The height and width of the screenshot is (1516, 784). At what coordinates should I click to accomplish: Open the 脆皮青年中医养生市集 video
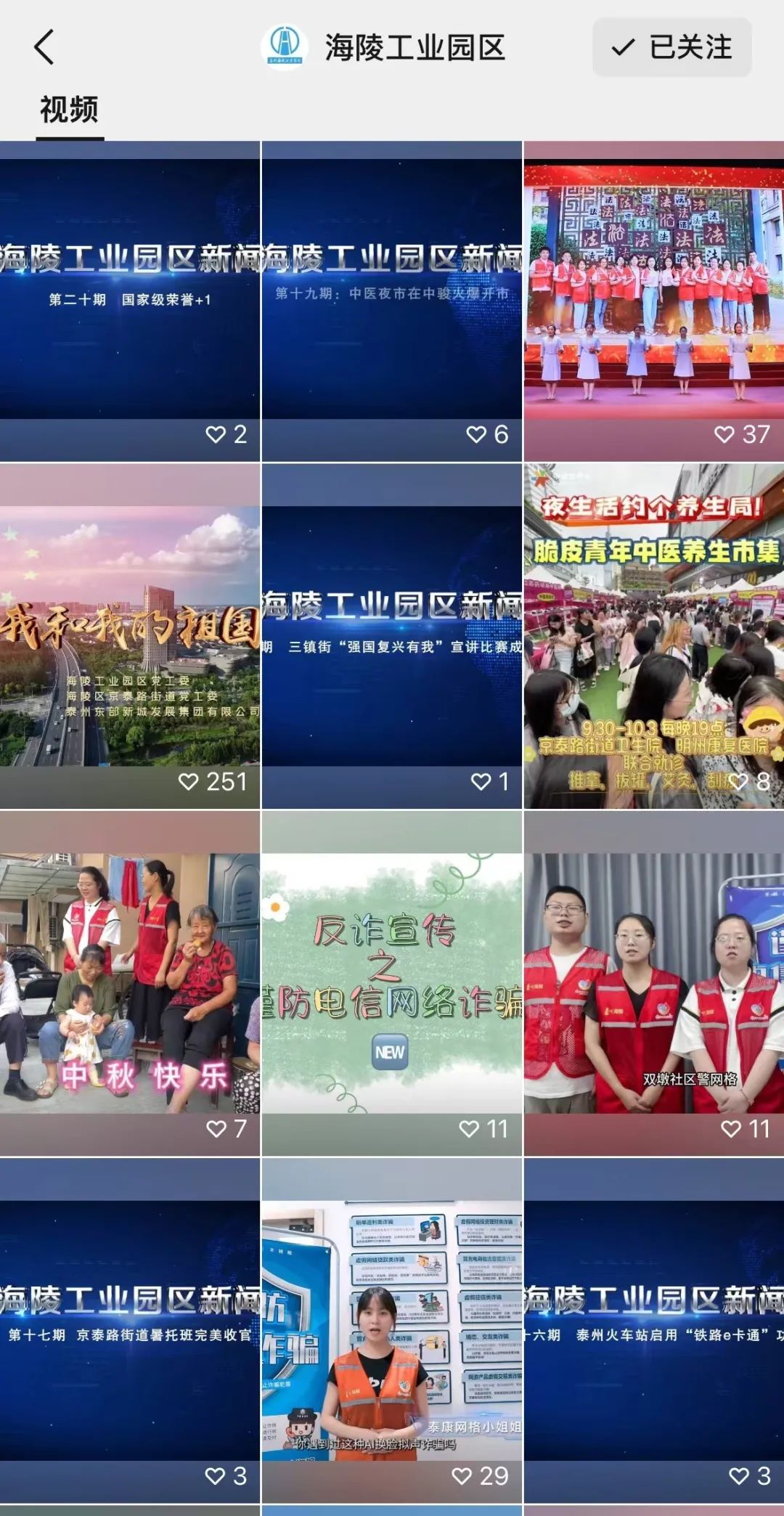(x=653, y=636)
